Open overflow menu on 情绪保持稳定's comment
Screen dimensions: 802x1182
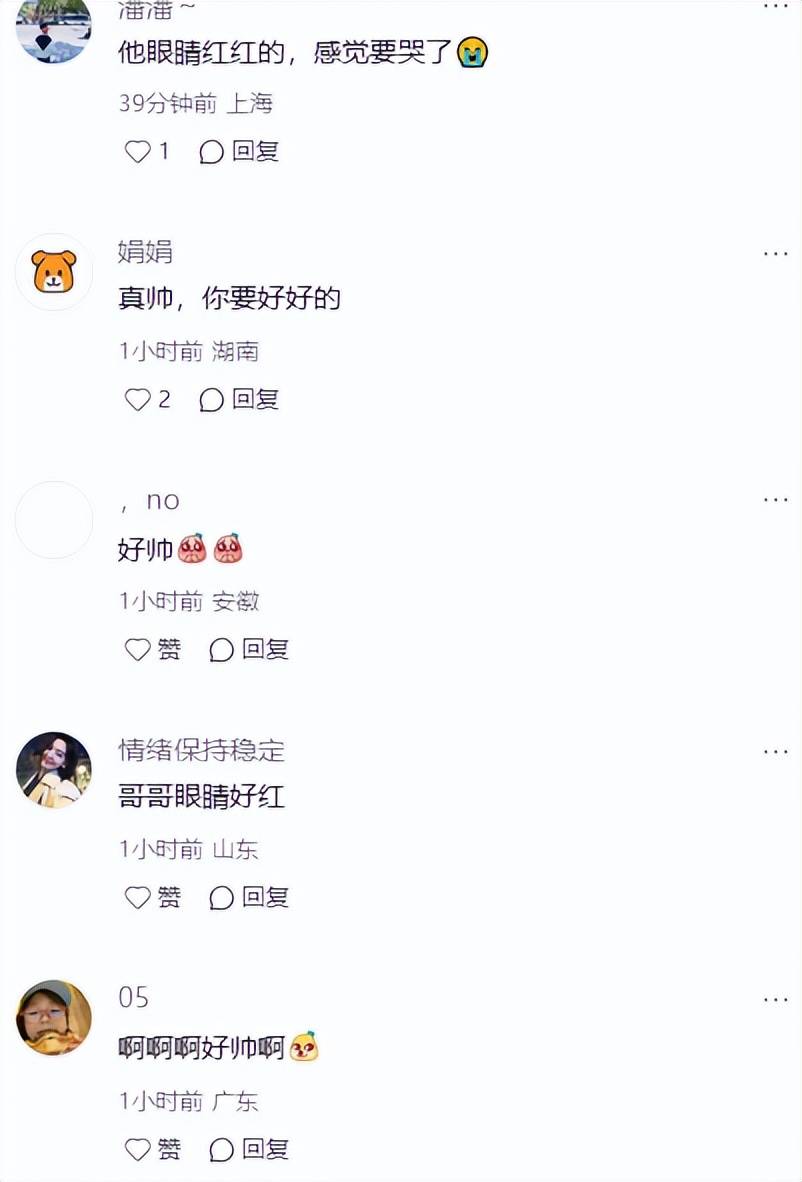pos(776,751)
